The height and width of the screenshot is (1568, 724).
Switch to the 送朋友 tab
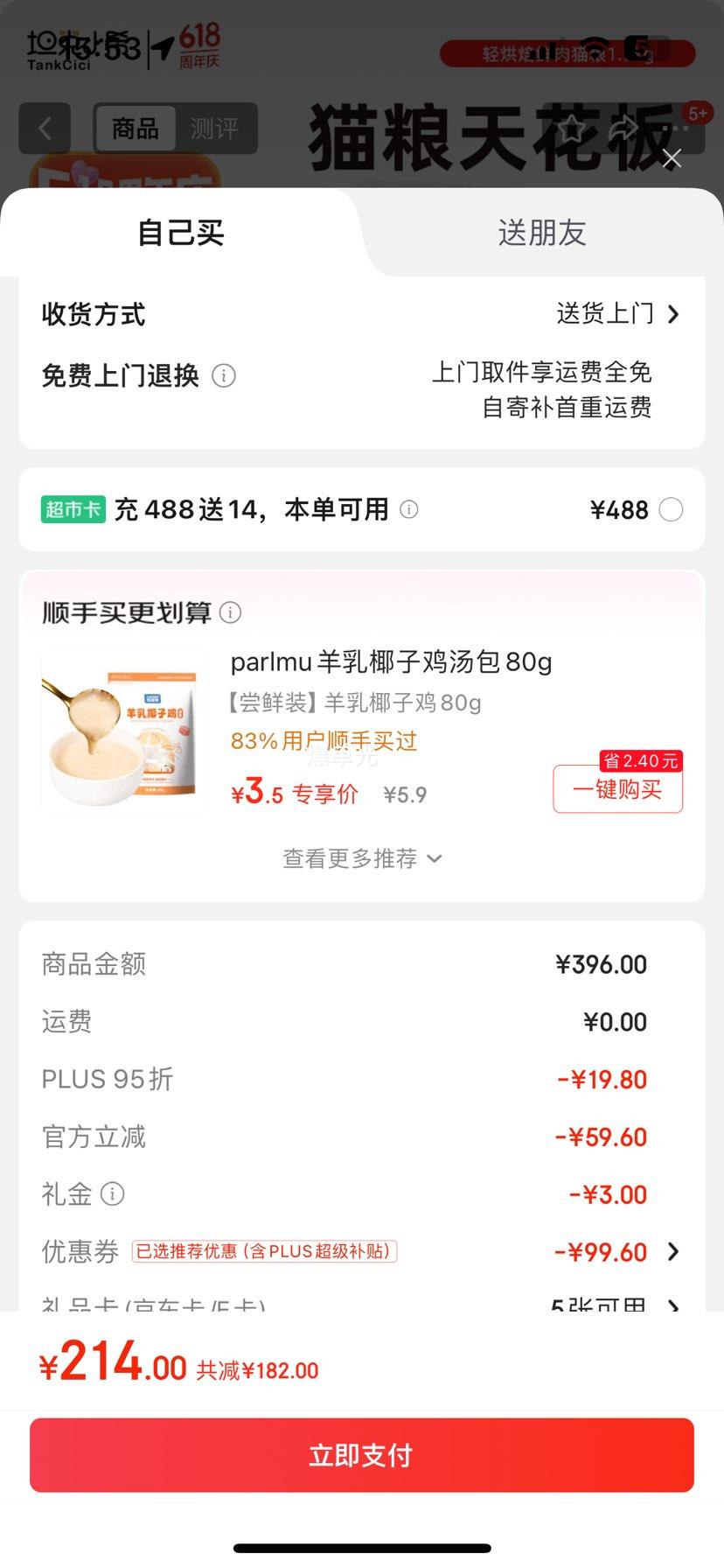point(541,233)
